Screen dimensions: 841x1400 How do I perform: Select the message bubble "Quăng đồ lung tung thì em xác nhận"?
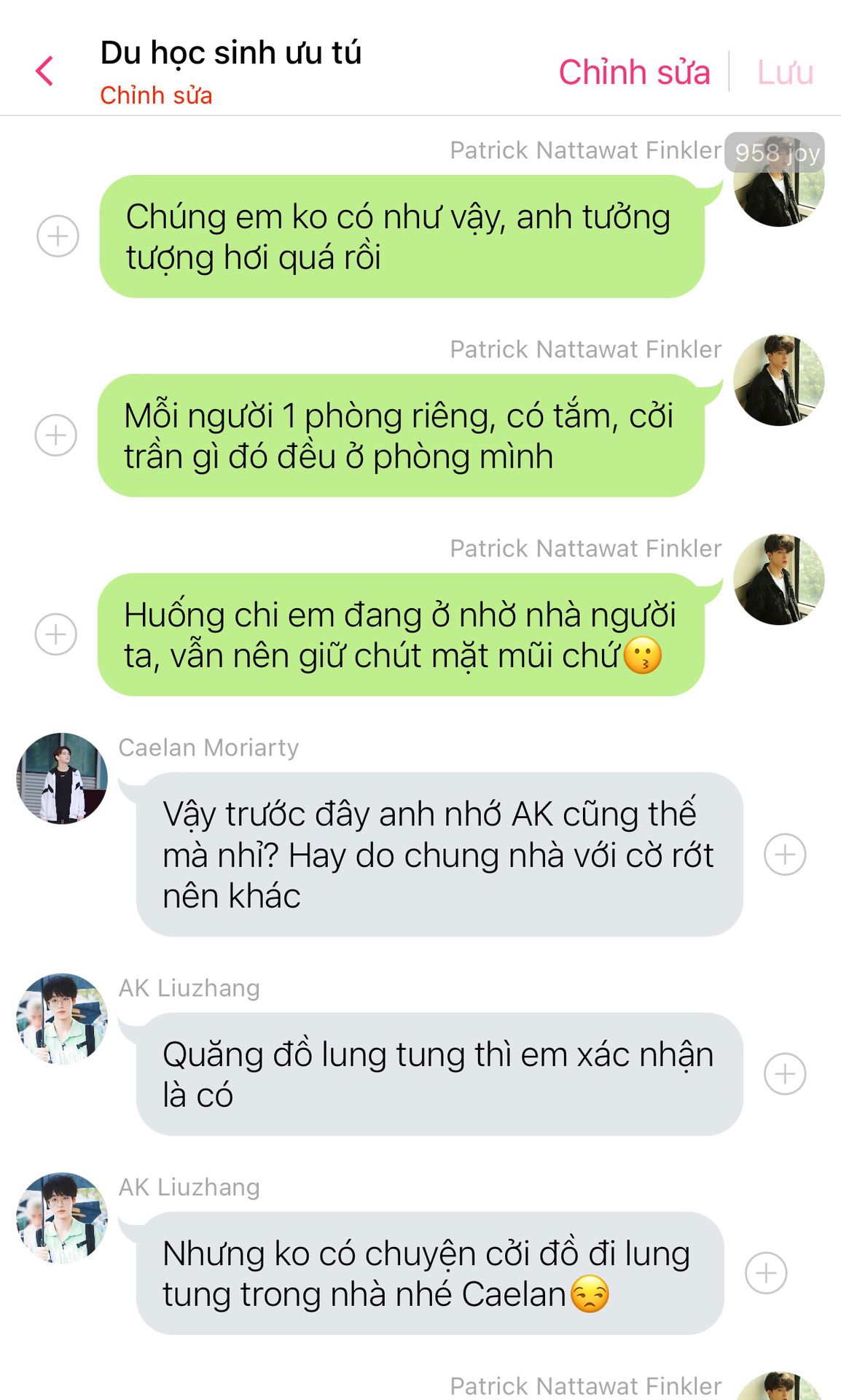coord(439,1074)
